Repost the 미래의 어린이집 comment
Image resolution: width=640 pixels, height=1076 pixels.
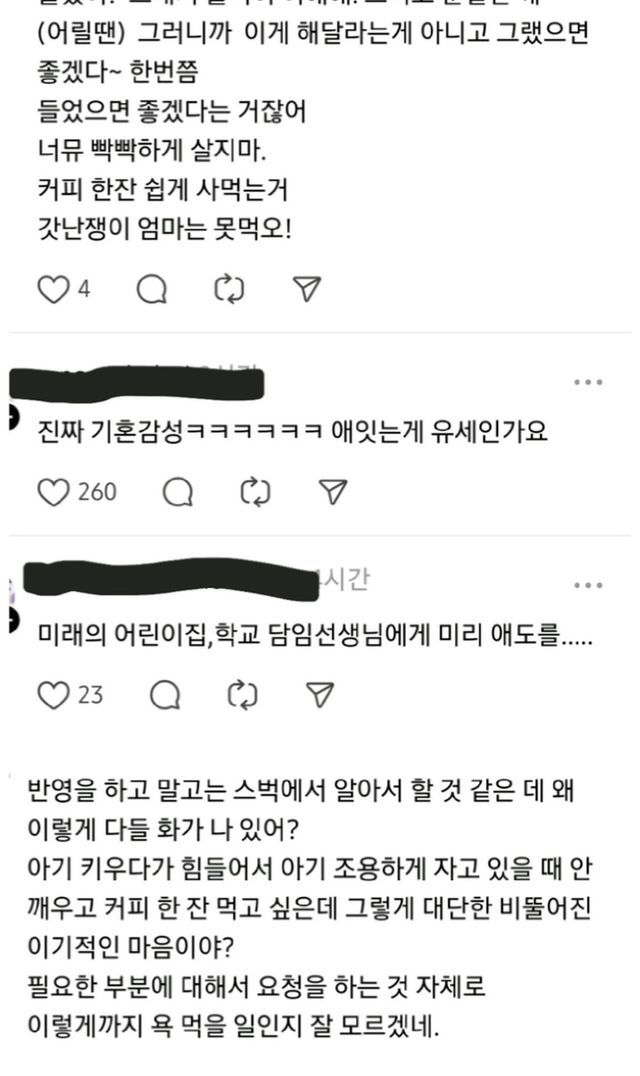point(242,694)
